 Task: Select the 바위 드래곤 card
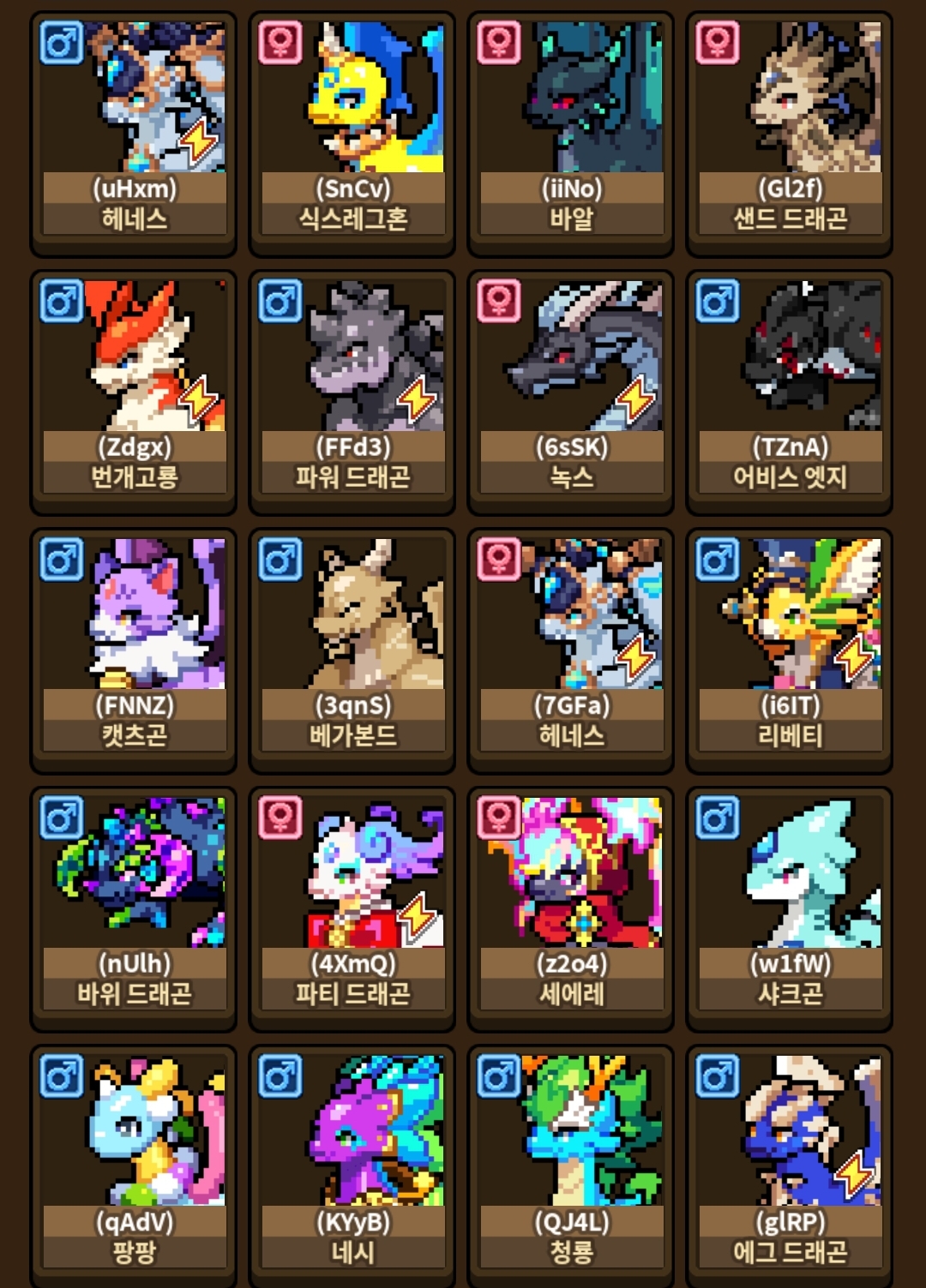pos(133,909)
